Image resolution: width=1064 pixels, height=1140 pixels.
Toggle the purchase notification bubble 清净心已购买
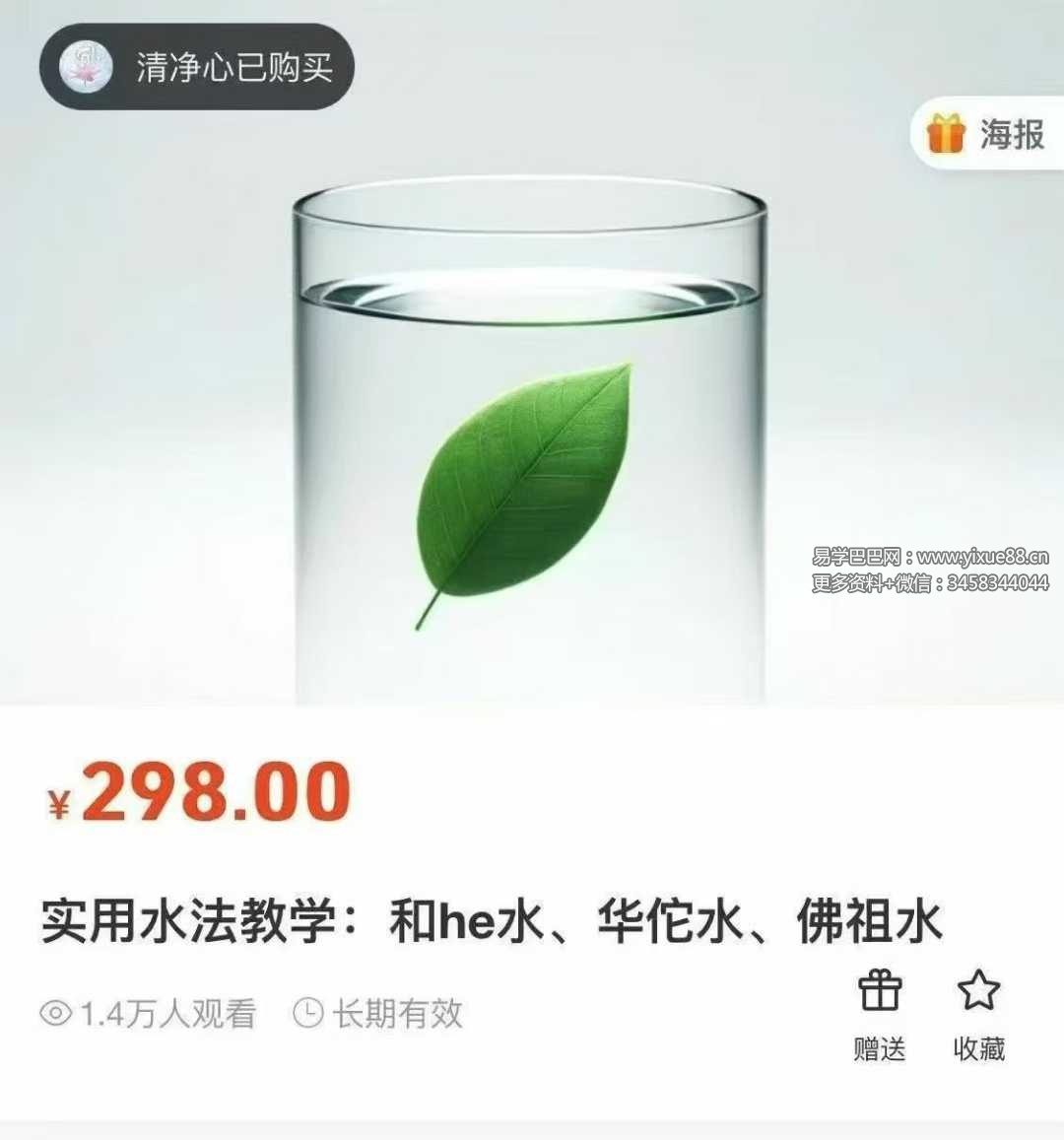[x=194, y=67]
